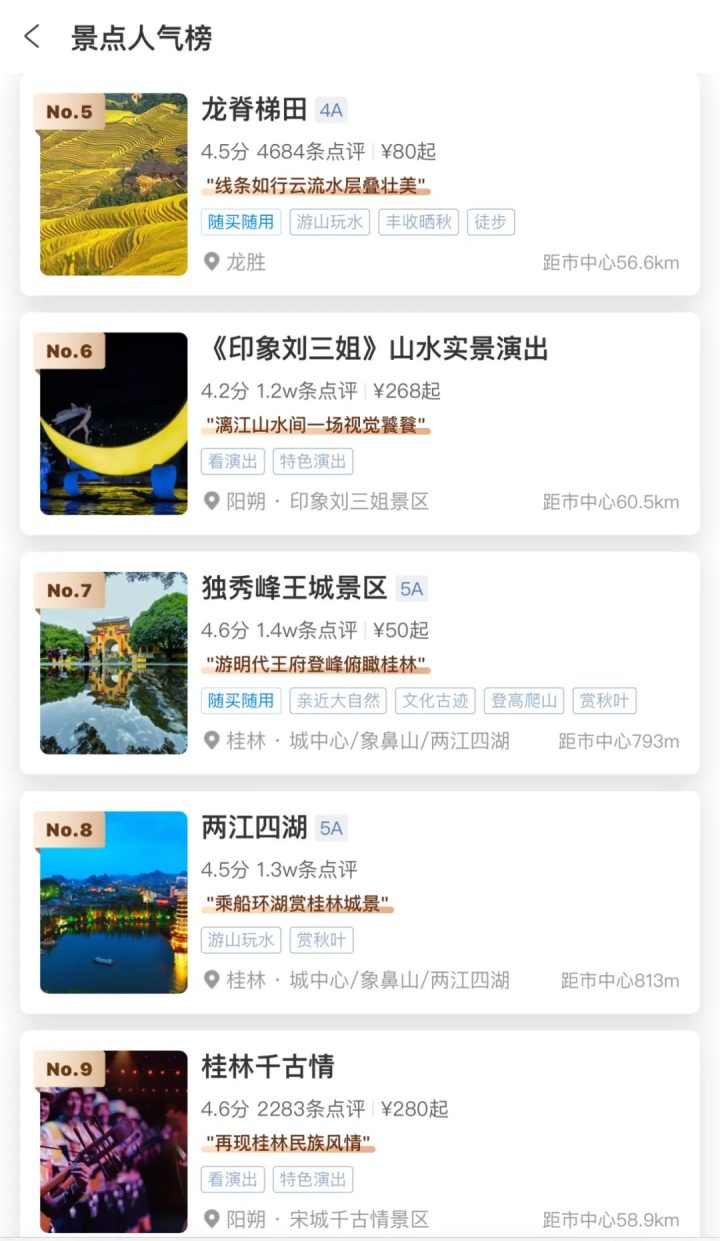The width and height of the screenshot is (720, 1241).
Task: Open the 龙脊梯田 attraction card
Action: [360, 185]
